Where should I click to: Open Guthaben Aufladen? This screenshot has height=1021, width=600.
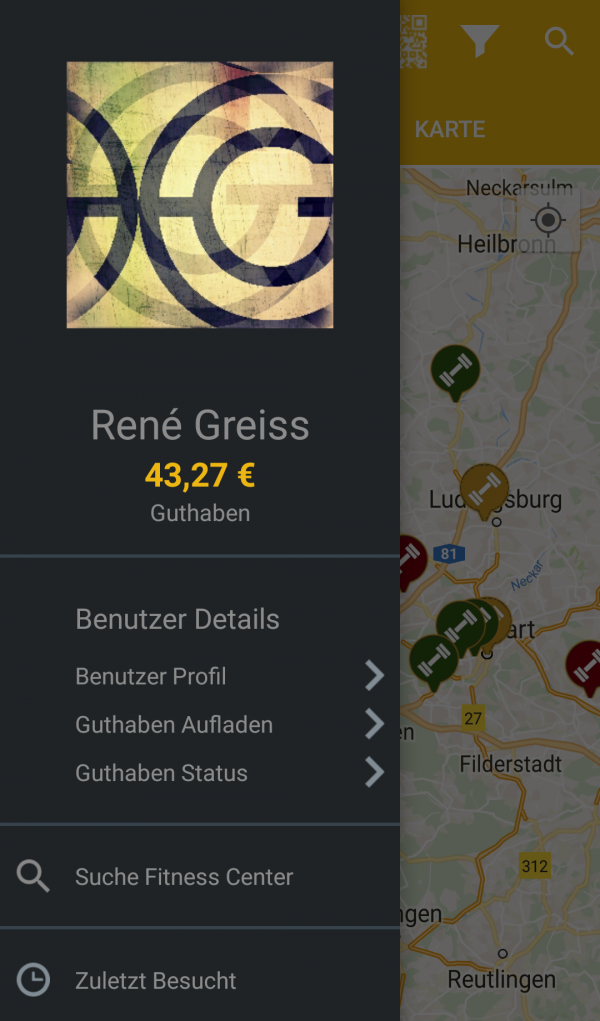click(200, 724)
